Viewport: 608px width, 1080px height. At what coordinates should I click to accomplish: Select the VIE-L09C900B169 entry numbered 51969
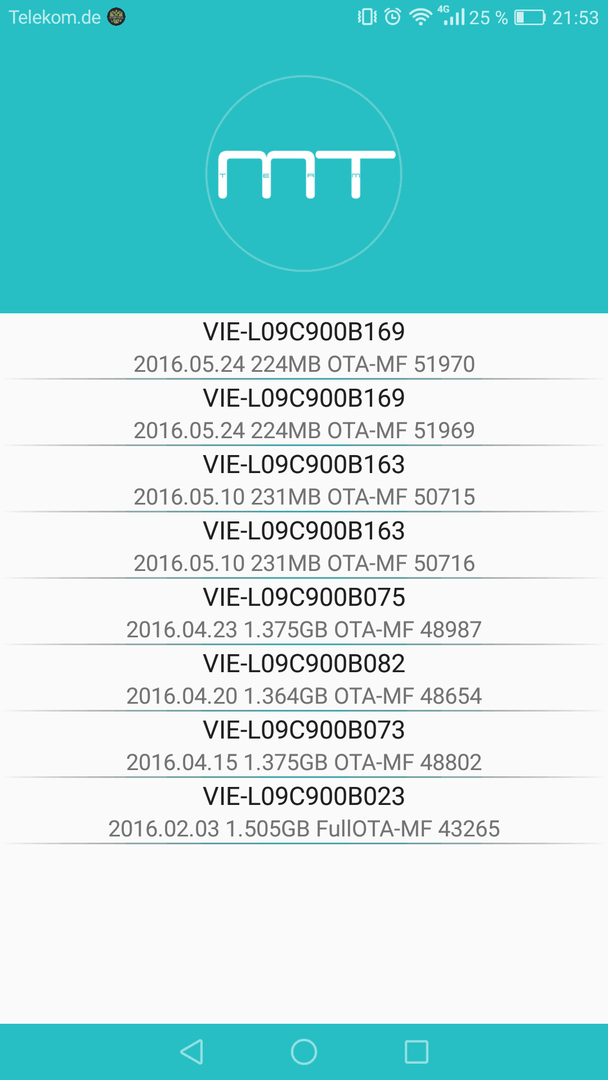tap(304, 413)
